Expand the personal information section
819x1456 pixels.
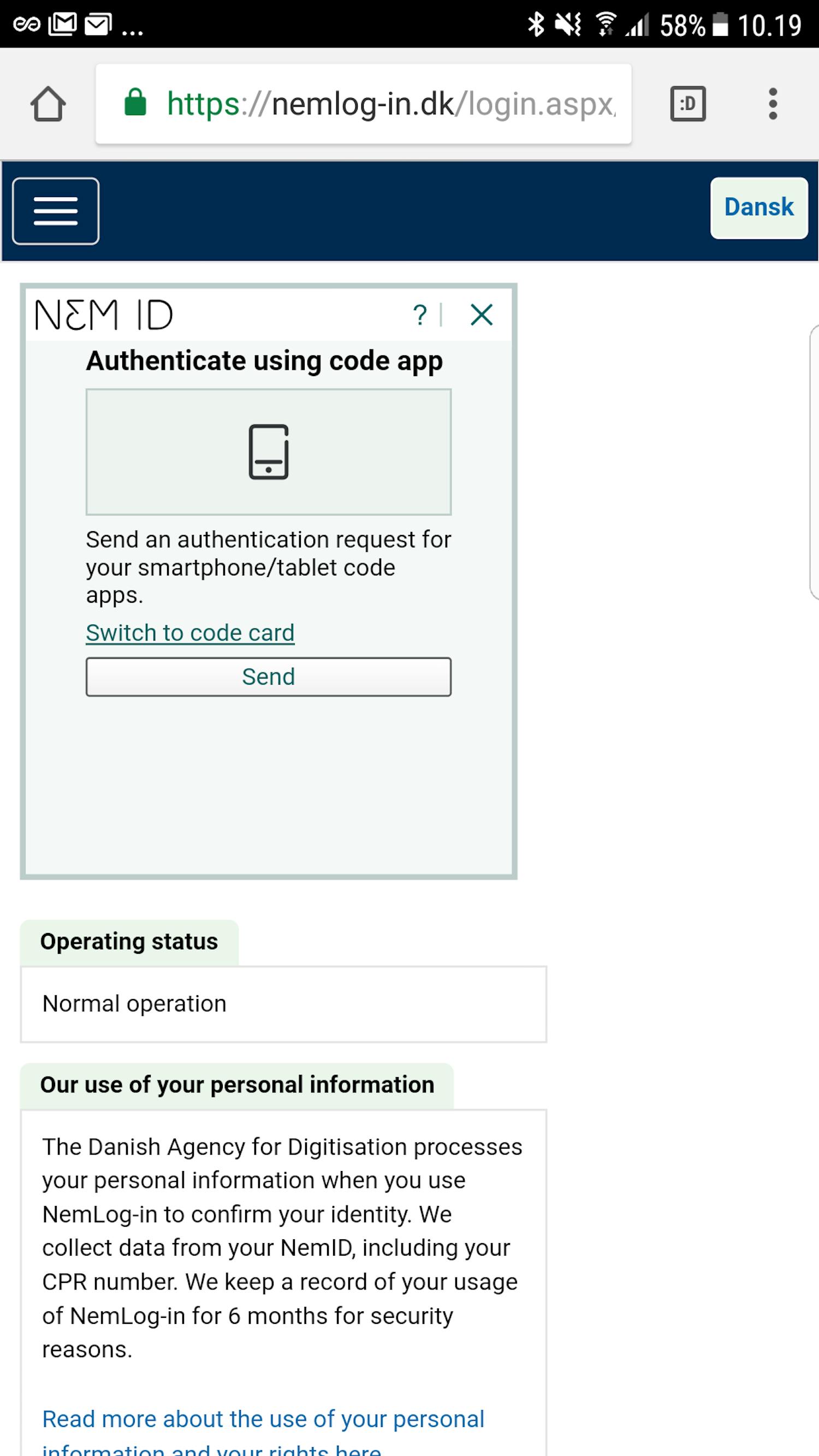coord(237,1084)
